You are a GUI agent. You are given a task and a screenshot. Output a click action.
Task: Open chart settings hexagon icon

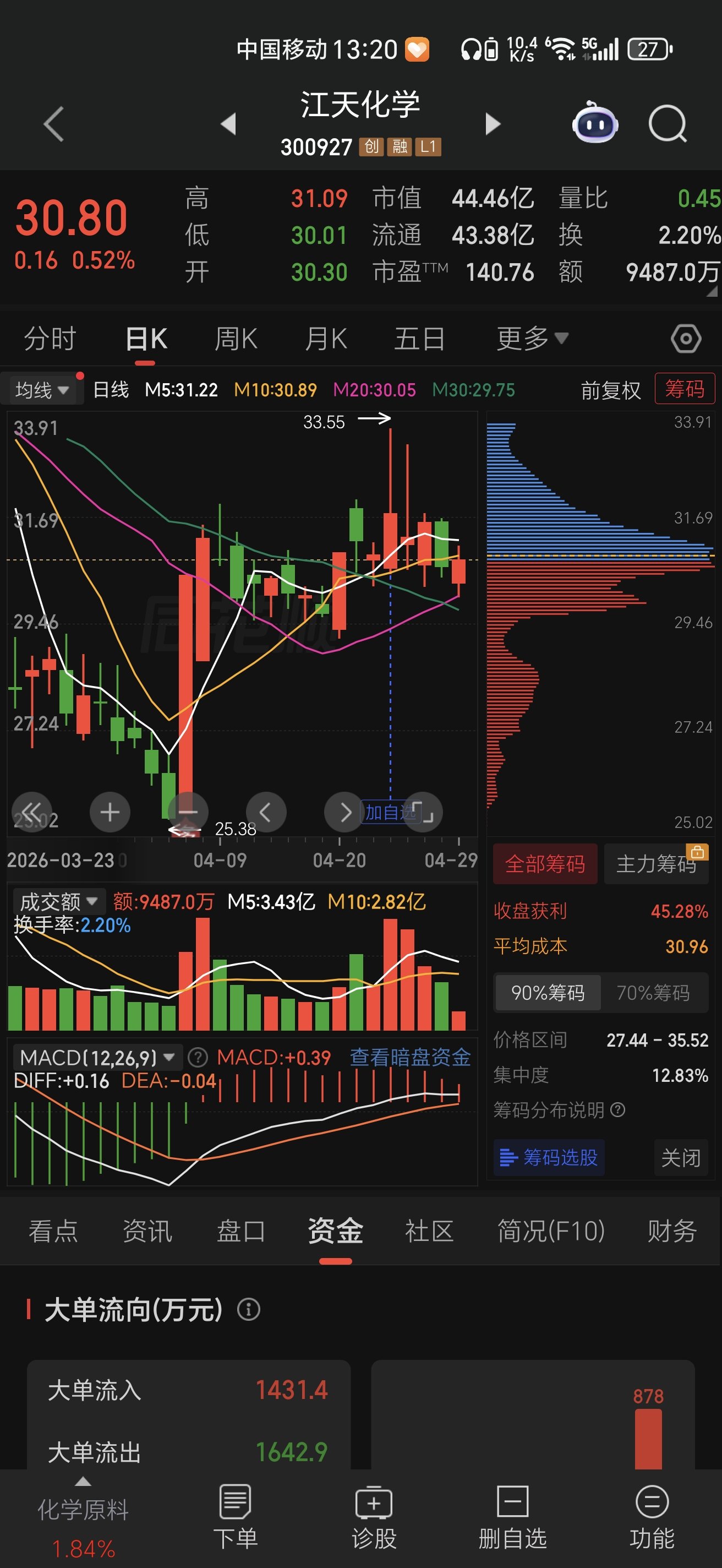[x=686, y=339]
